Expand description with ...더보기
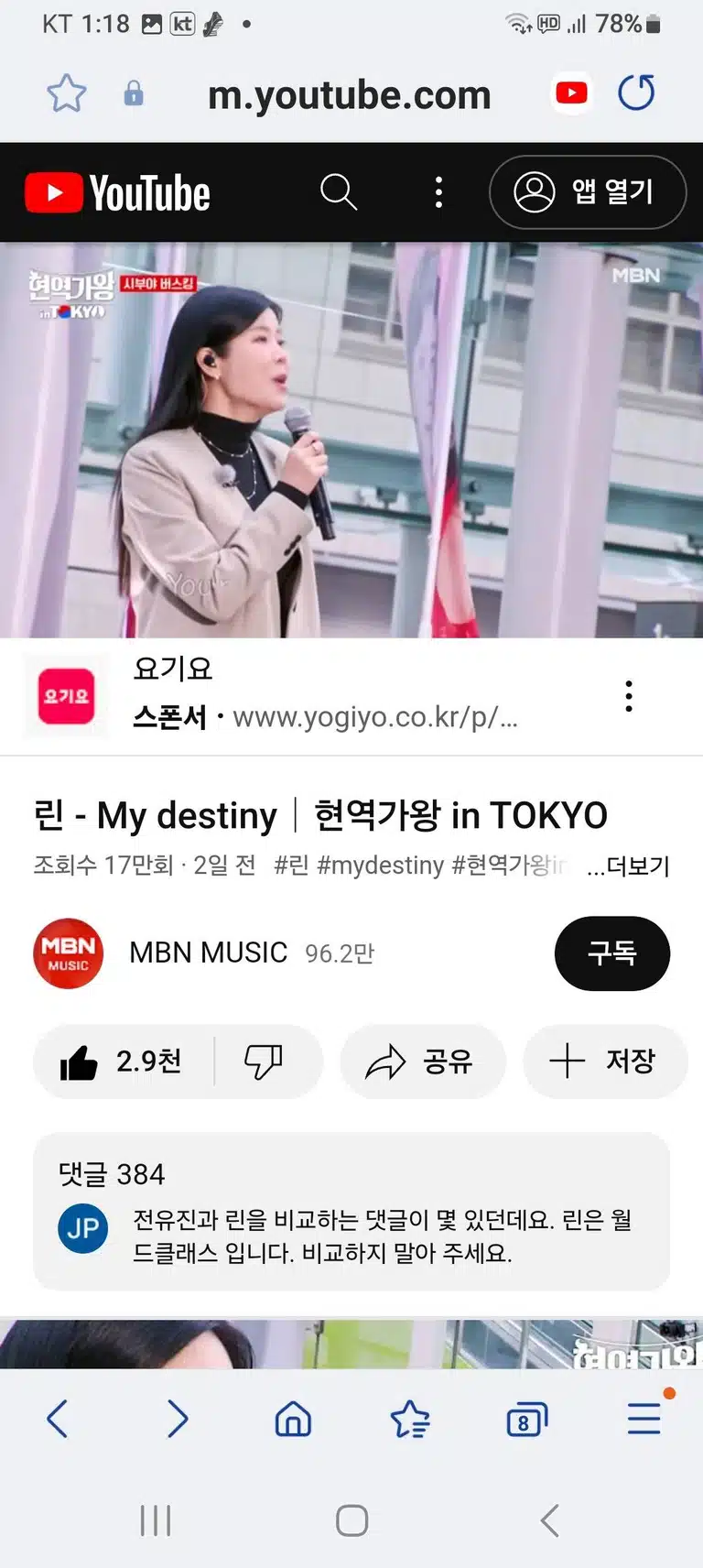 628,866
